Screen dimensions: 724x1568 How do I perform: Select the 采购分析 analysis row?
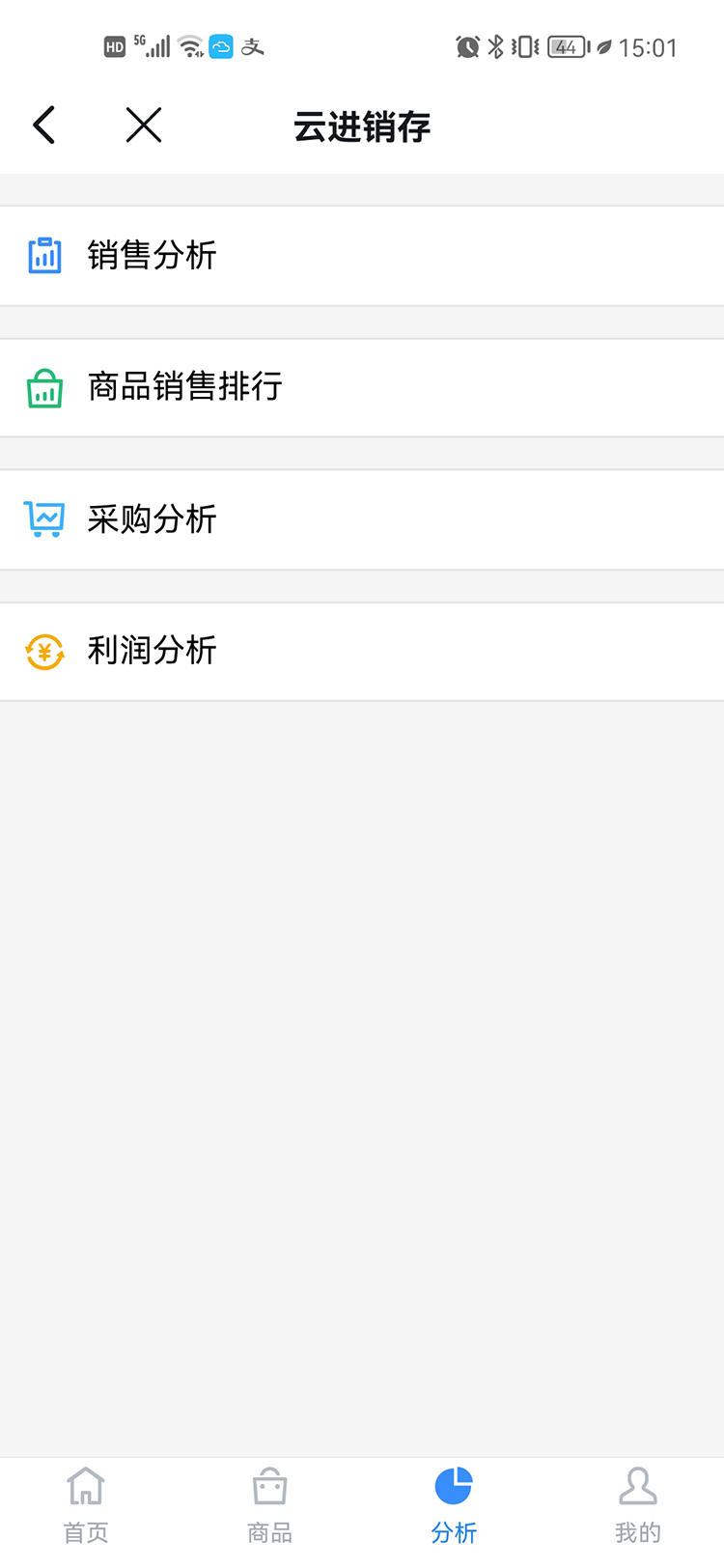tap(362, 518)
